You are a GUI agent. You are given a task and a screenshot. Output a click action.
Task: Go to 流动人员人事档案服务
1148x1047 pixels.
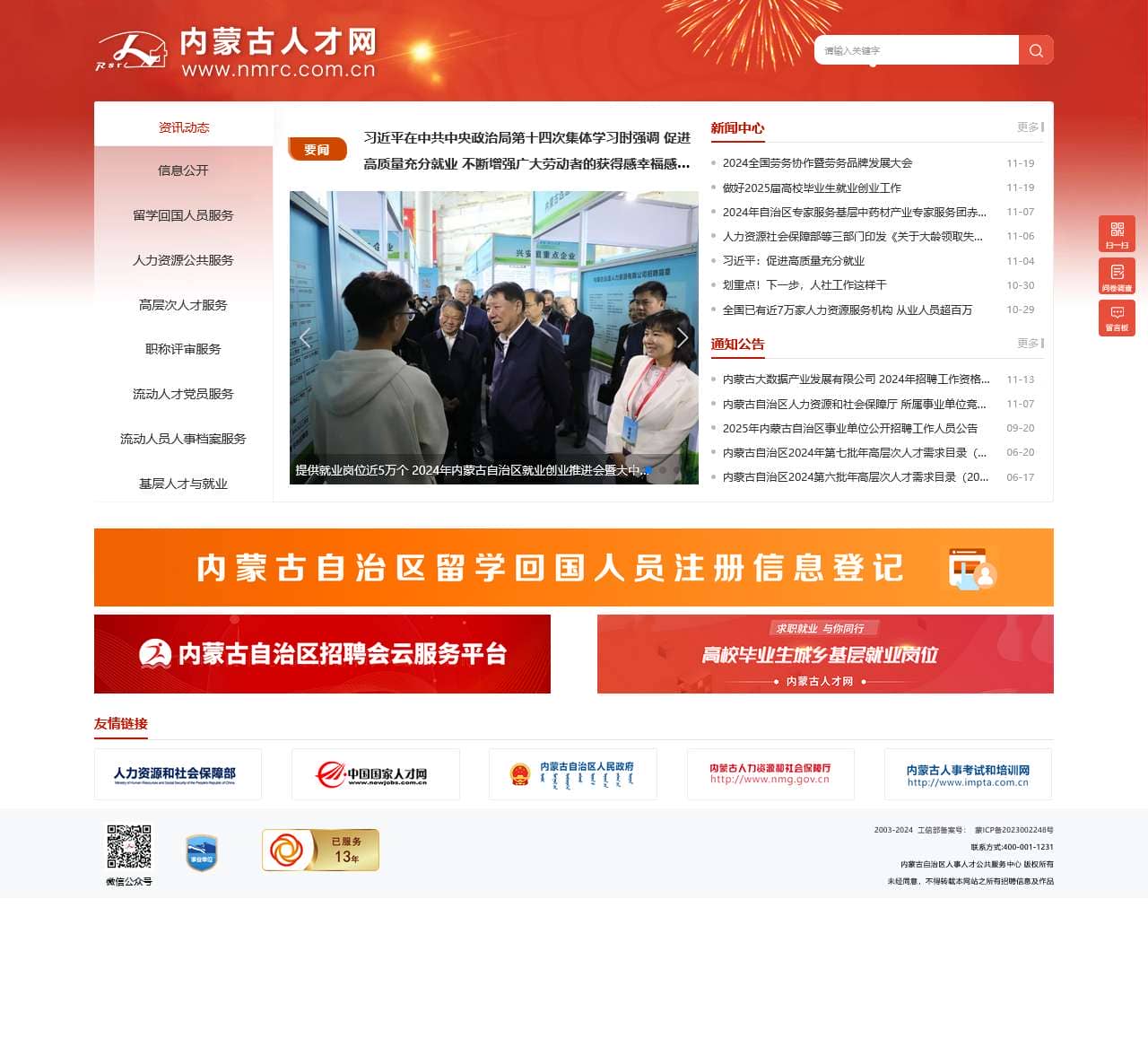[x=183, y=439]
